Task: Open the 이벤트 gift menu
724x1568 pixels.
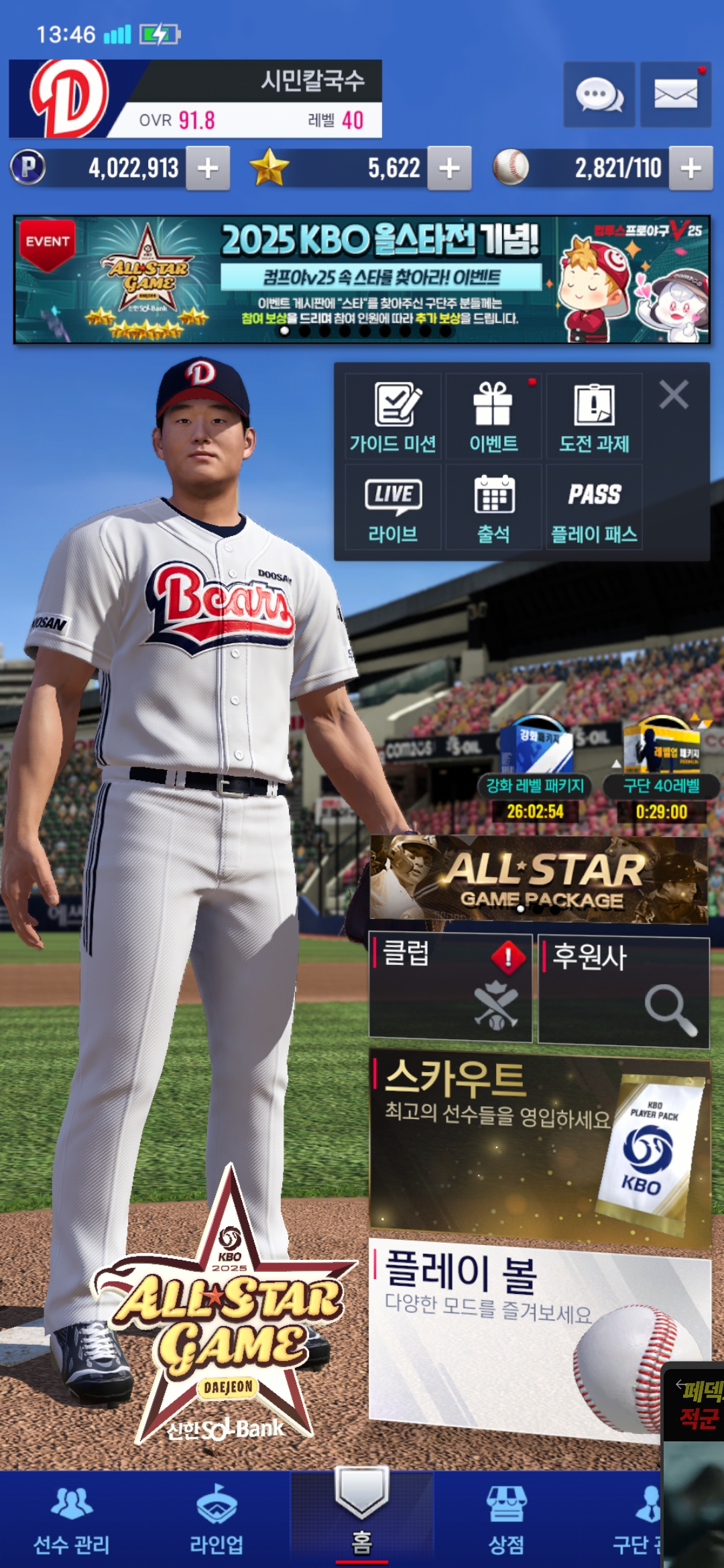Action: pyautogui.click(x=493, y=417)
